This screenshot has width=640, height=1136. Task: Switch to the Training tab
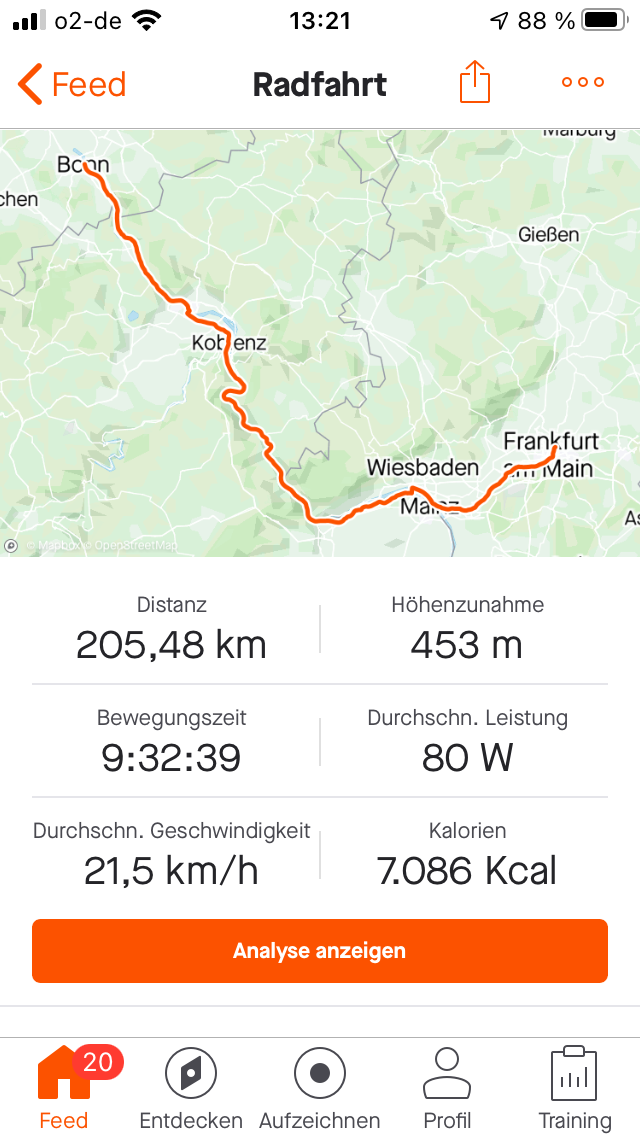click(x=575, y=1087)
